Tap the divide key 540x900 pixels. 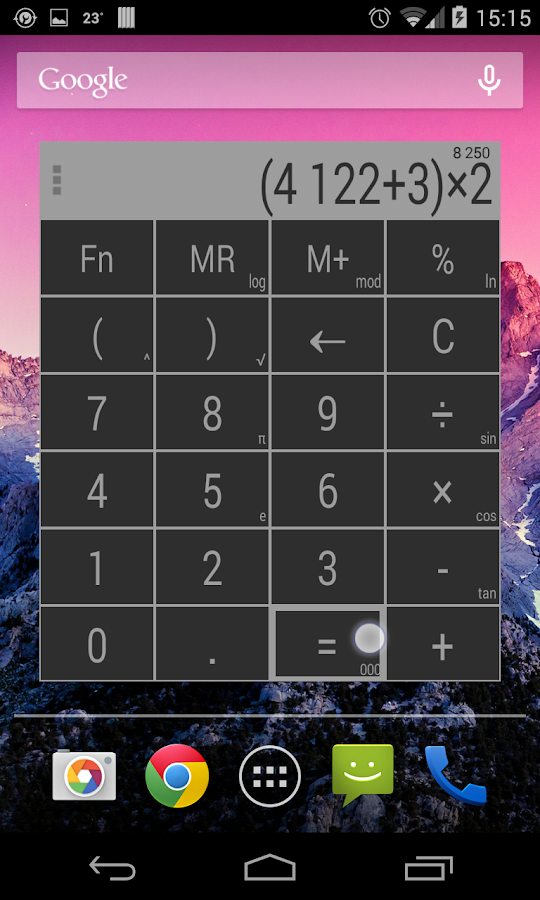(443, 413)
